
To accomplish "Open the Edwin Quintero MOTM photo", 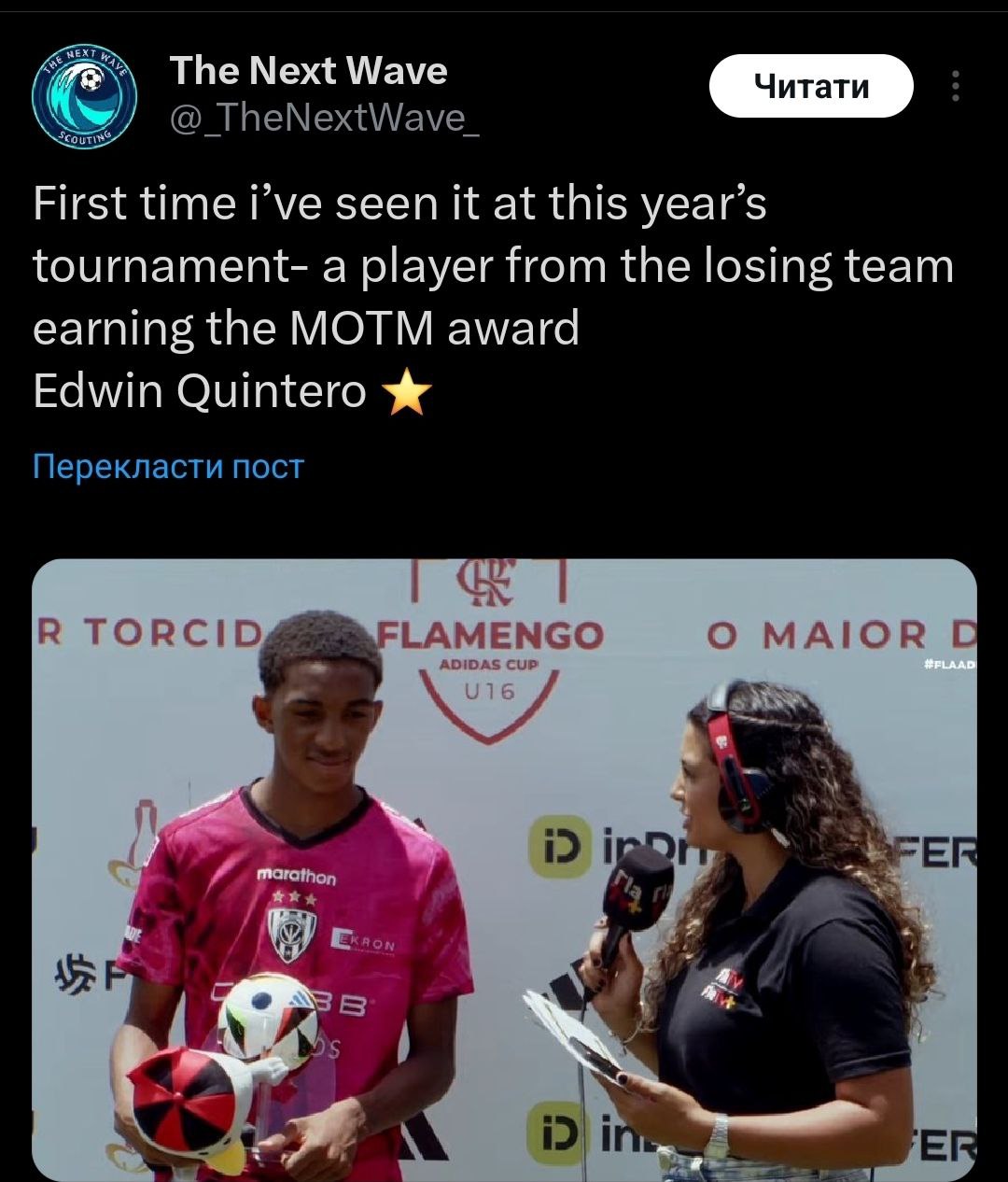I will 504,868.
